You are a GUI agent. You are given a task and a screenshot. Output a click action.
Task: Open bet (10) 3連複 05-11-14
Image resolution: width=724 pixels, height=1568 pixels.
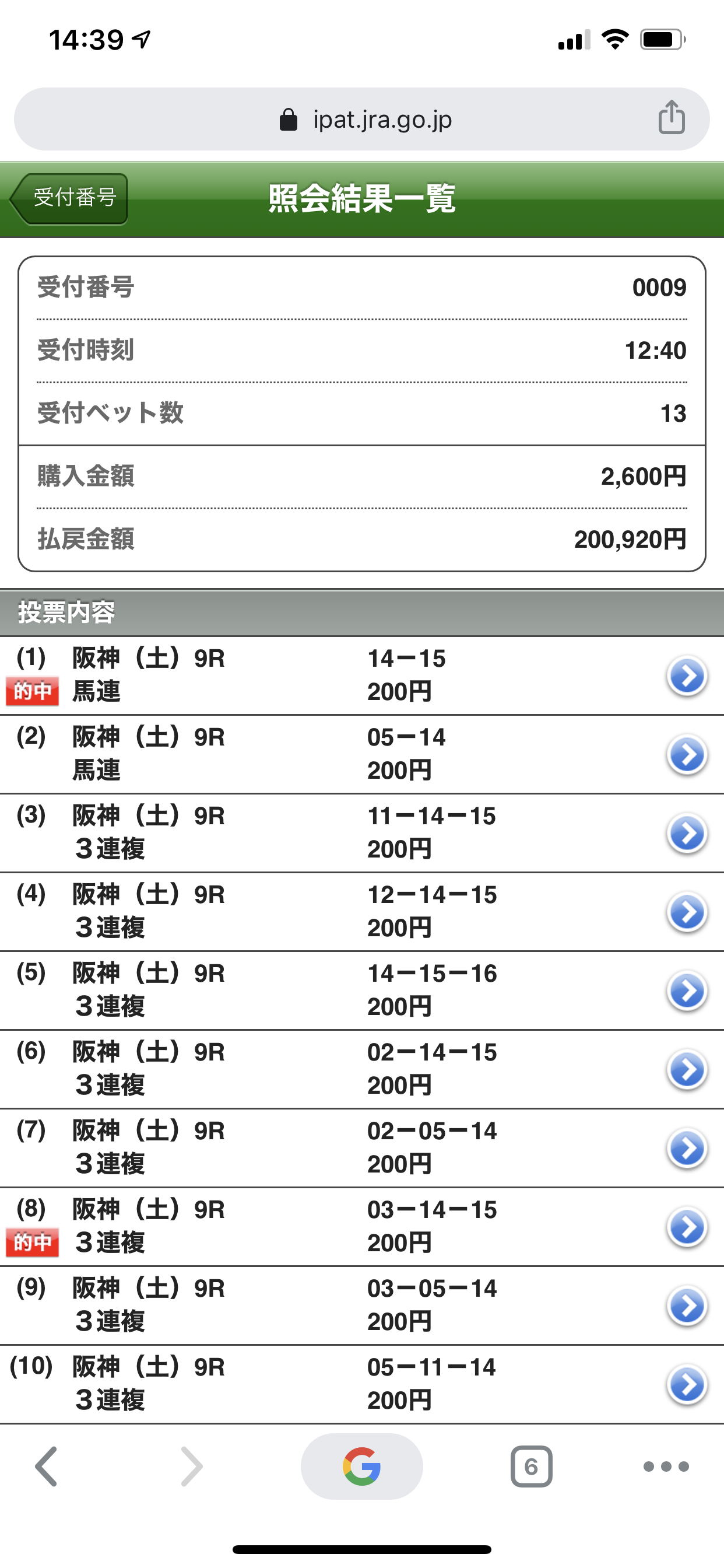click(362, 1384)
